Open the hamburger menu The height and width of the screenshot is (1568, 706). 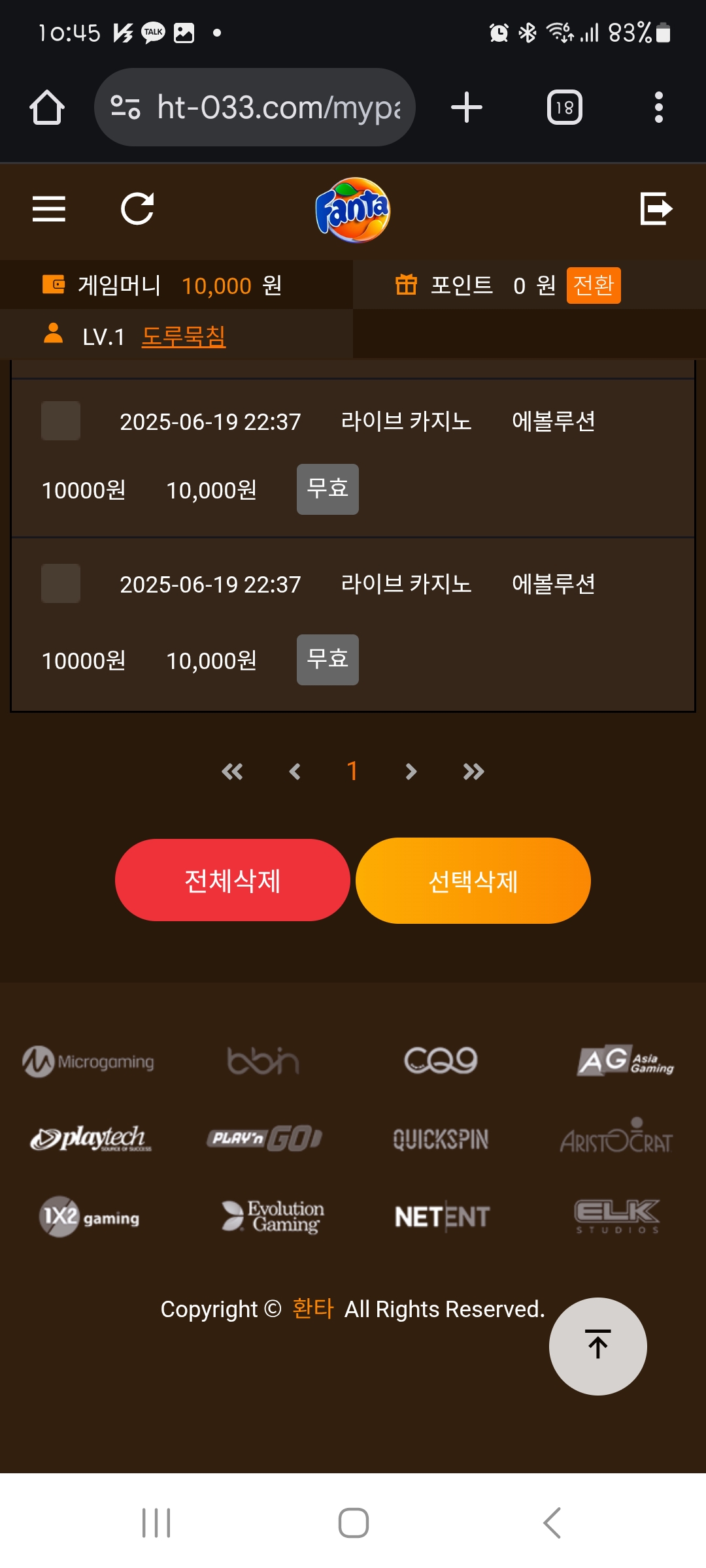[x=49, y=209]
